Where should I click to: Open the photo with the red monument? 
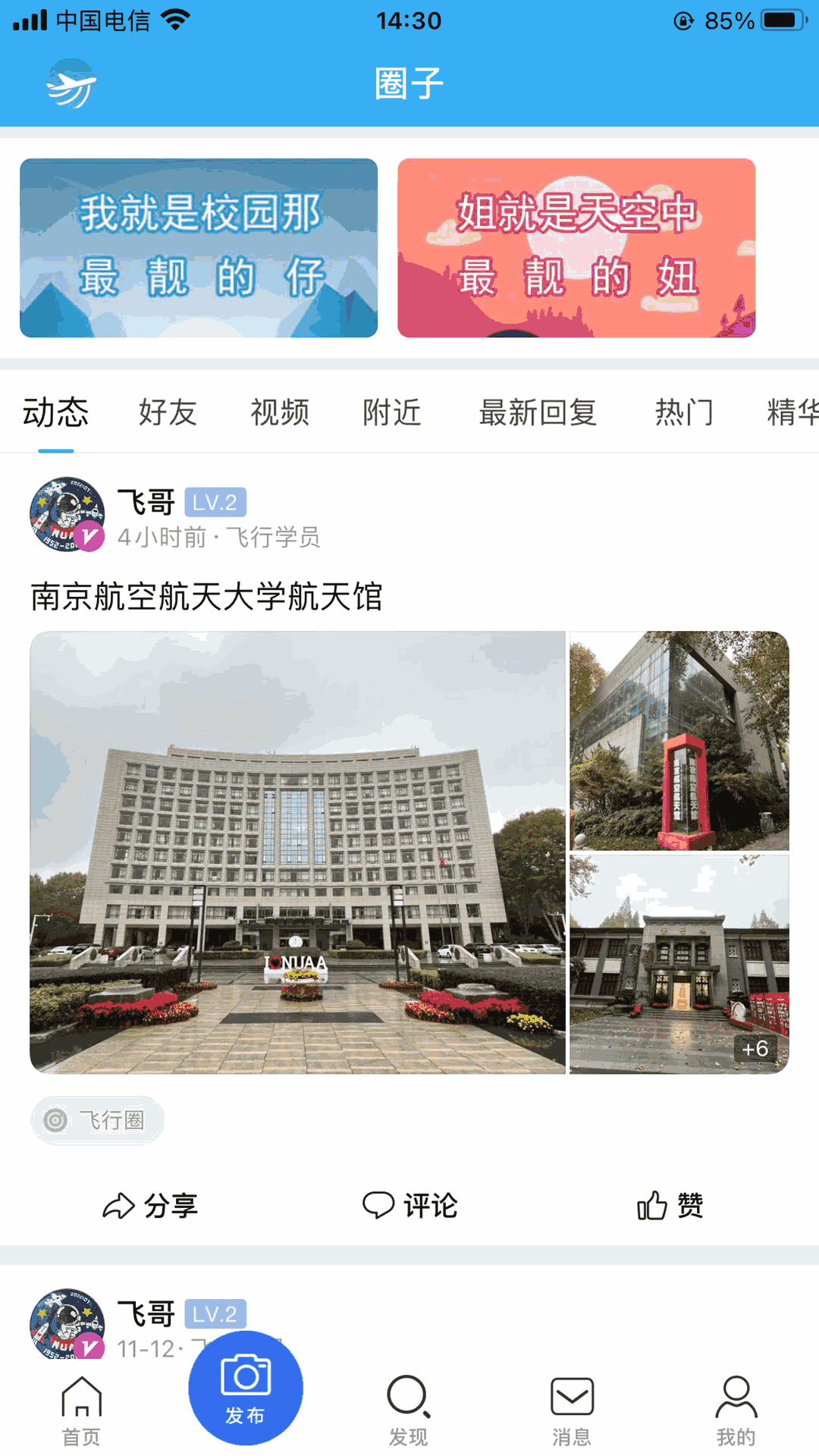coord(679,741)
